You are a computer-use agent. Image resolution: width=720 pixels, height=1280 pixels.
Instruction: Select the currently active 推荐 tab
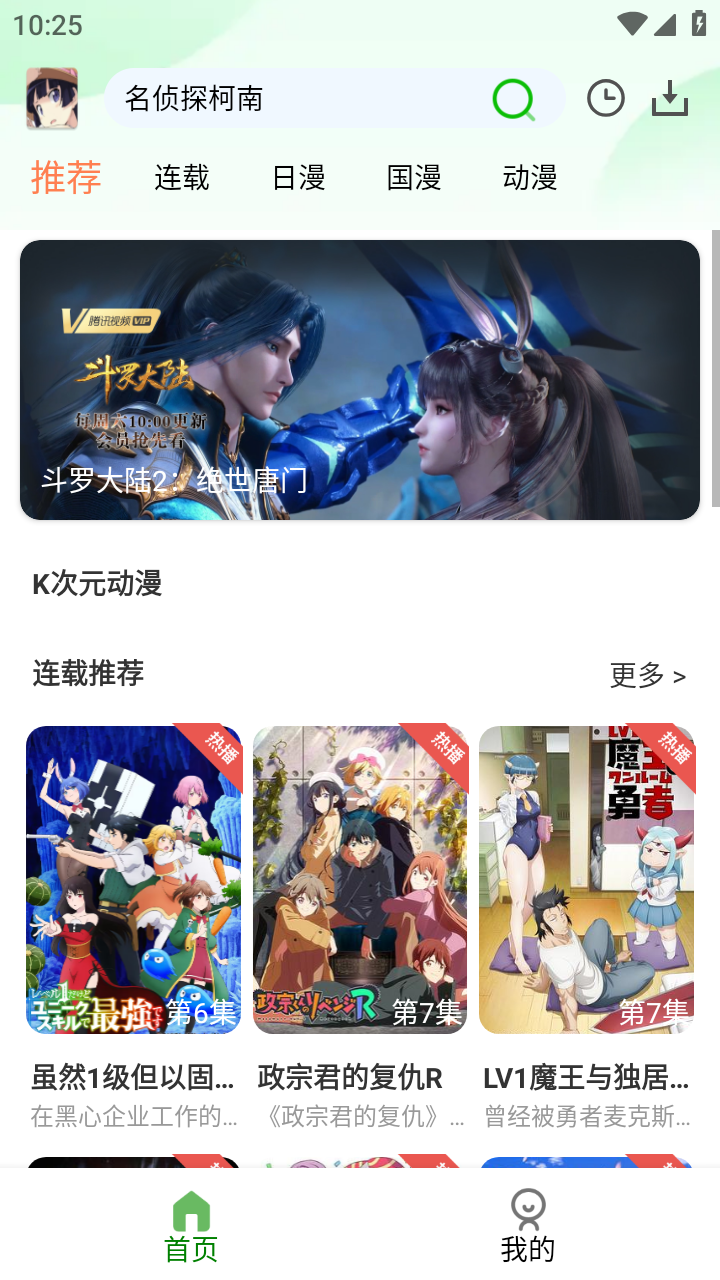click(66, 178)
